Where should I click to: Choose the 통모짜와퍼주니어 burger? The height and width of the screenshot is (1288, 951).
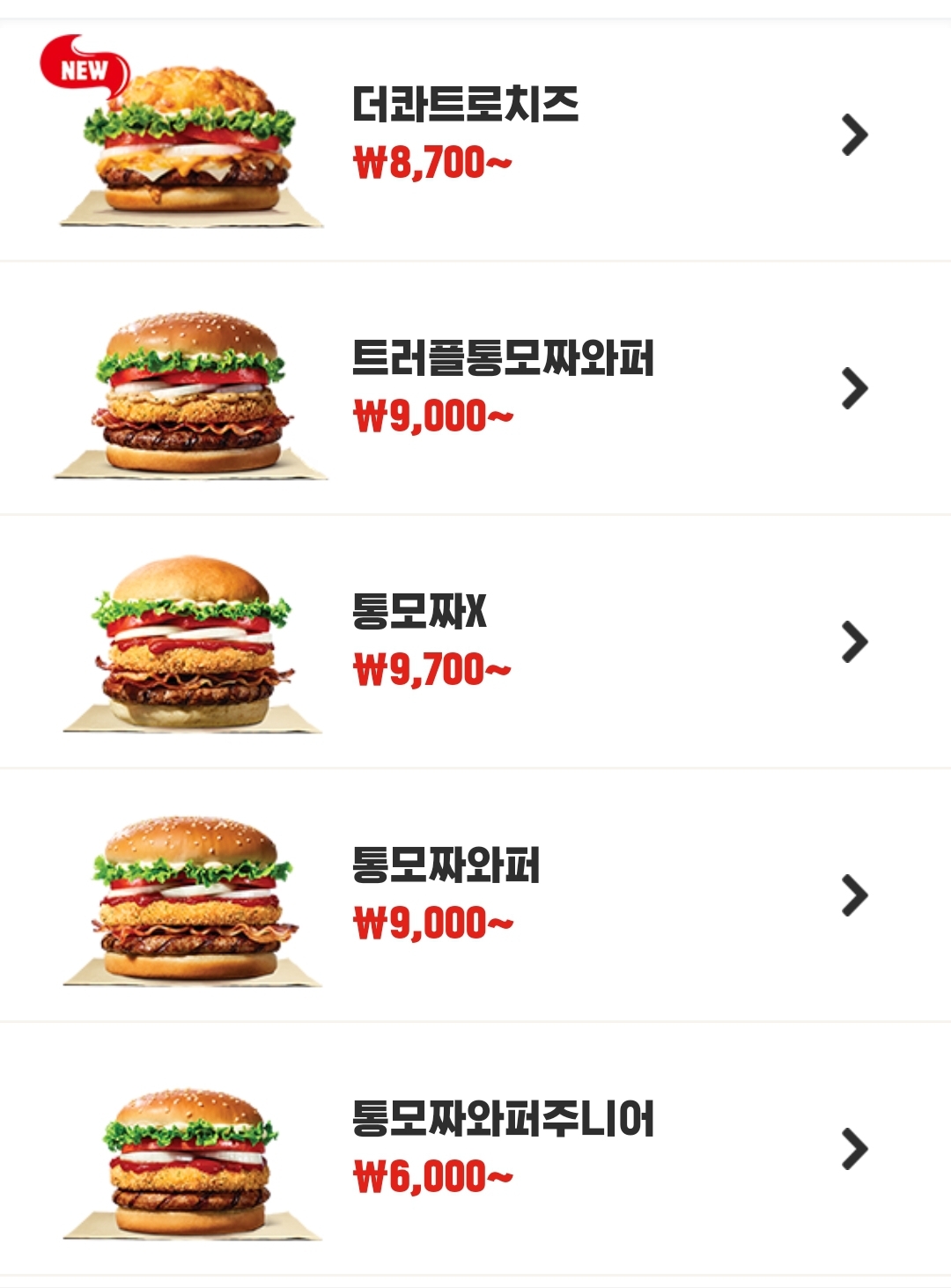pos(502,1148)
